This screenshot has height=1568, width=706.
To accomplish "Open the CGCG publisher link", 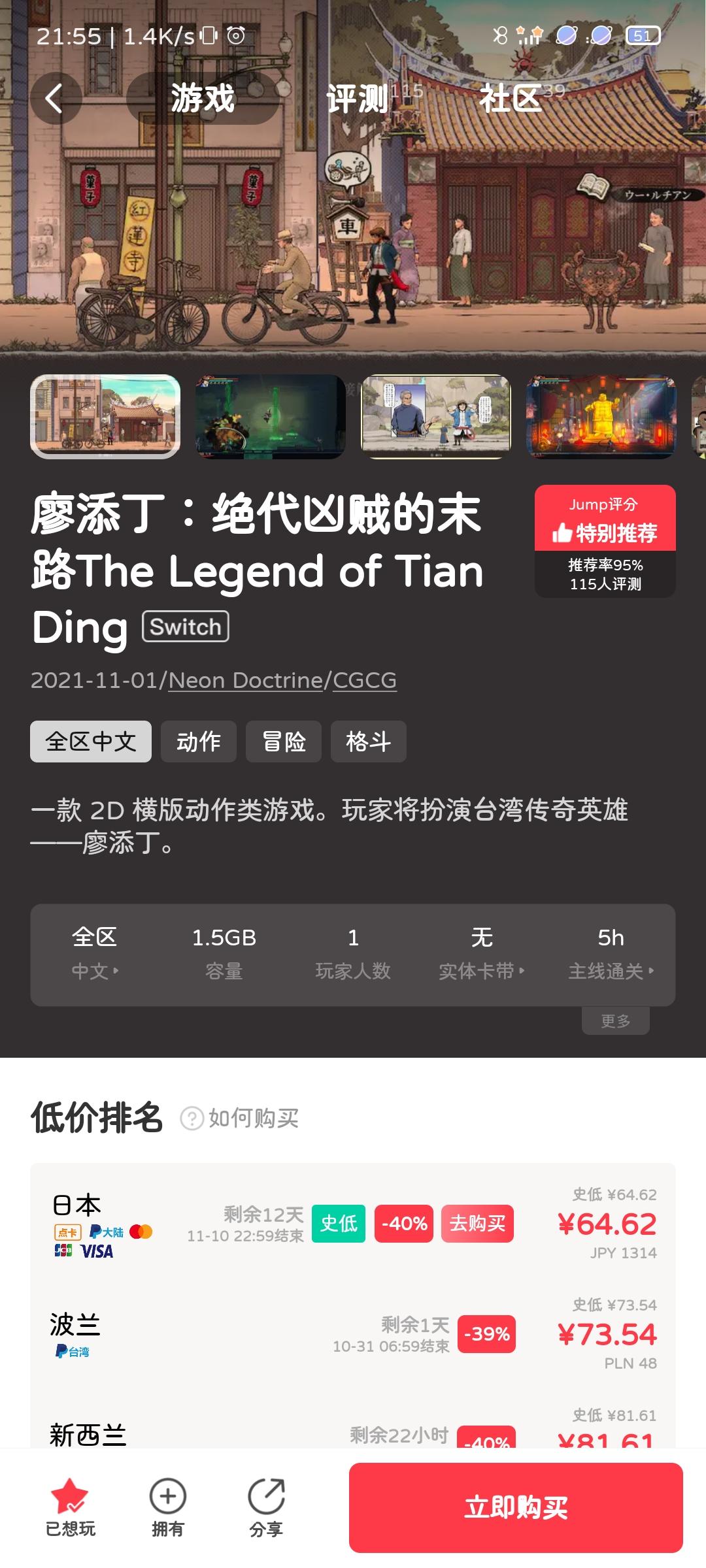I will pyautogui.click(x=365, y=681).
